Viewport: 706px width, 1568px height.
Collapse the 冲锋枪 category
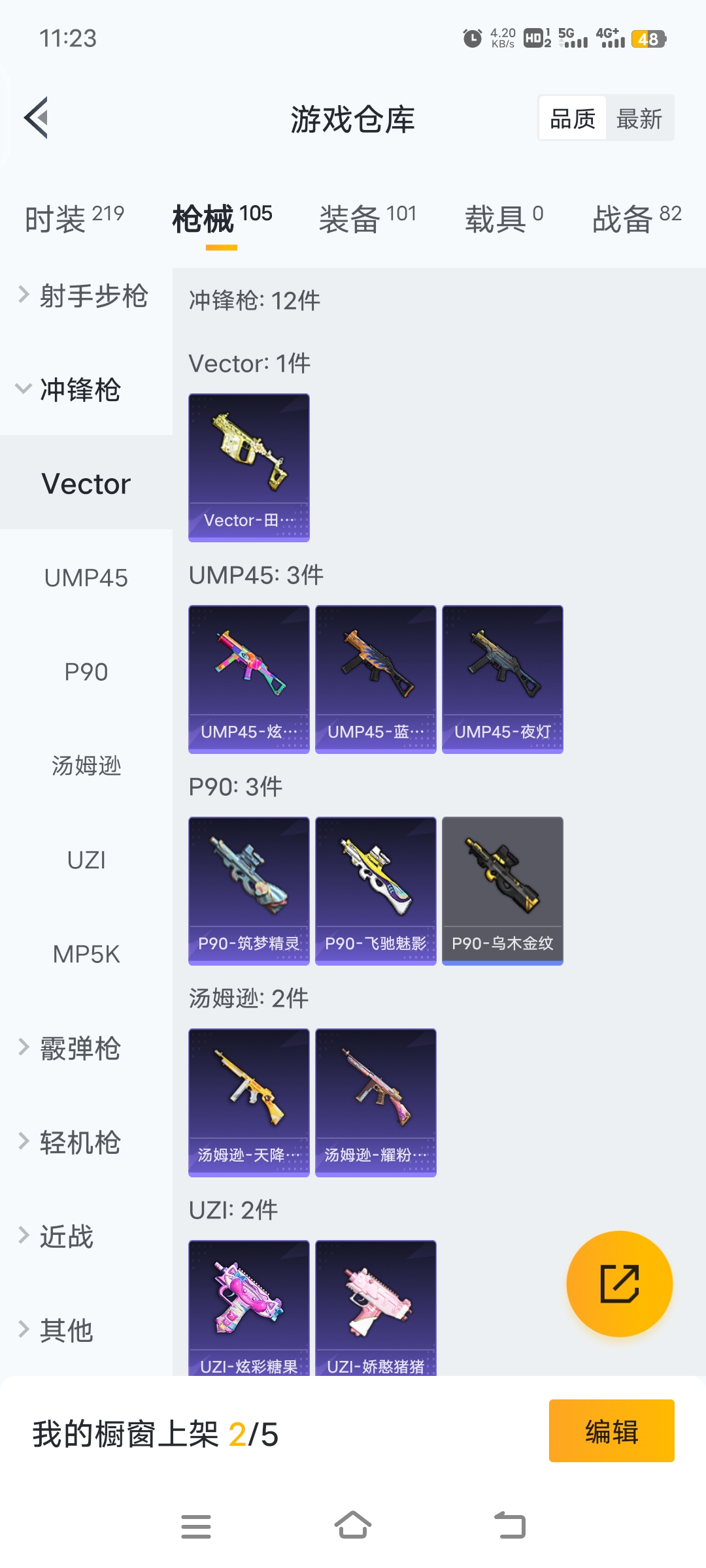point(78,389)
